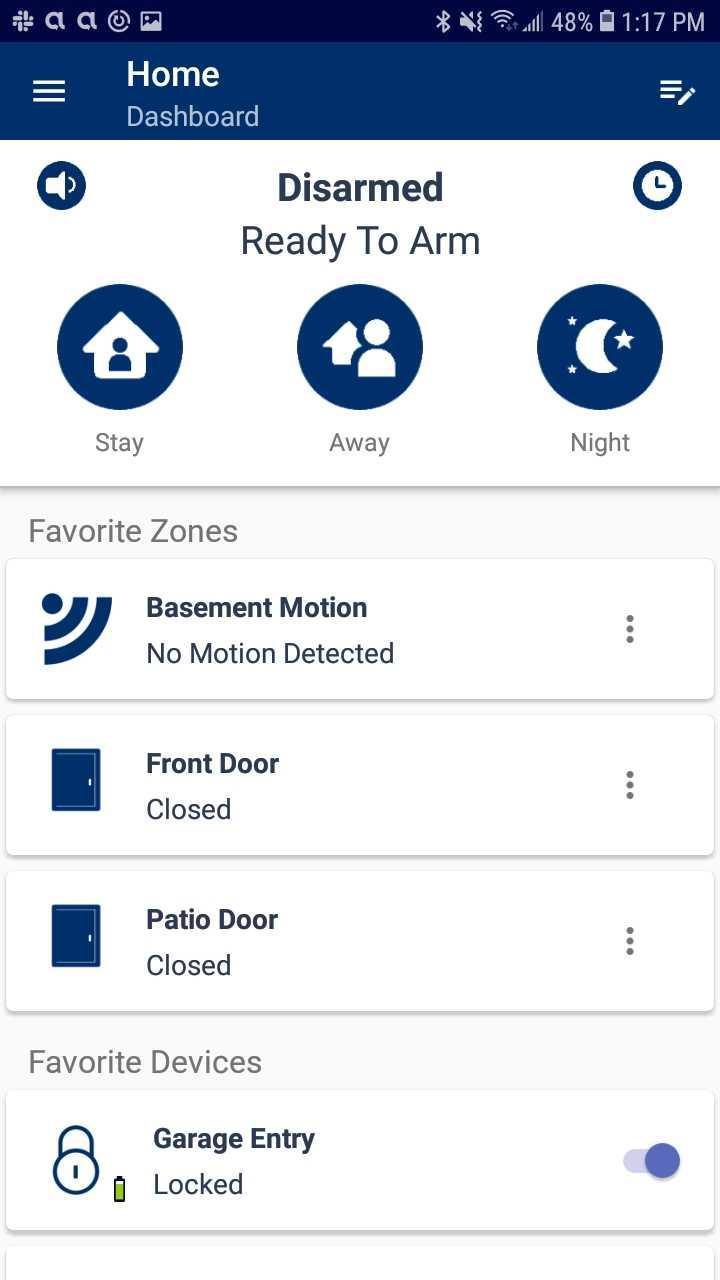Viewport: 720px width, 1280px height.
Task: Select the Night arming mode icon
Action: 600,346
